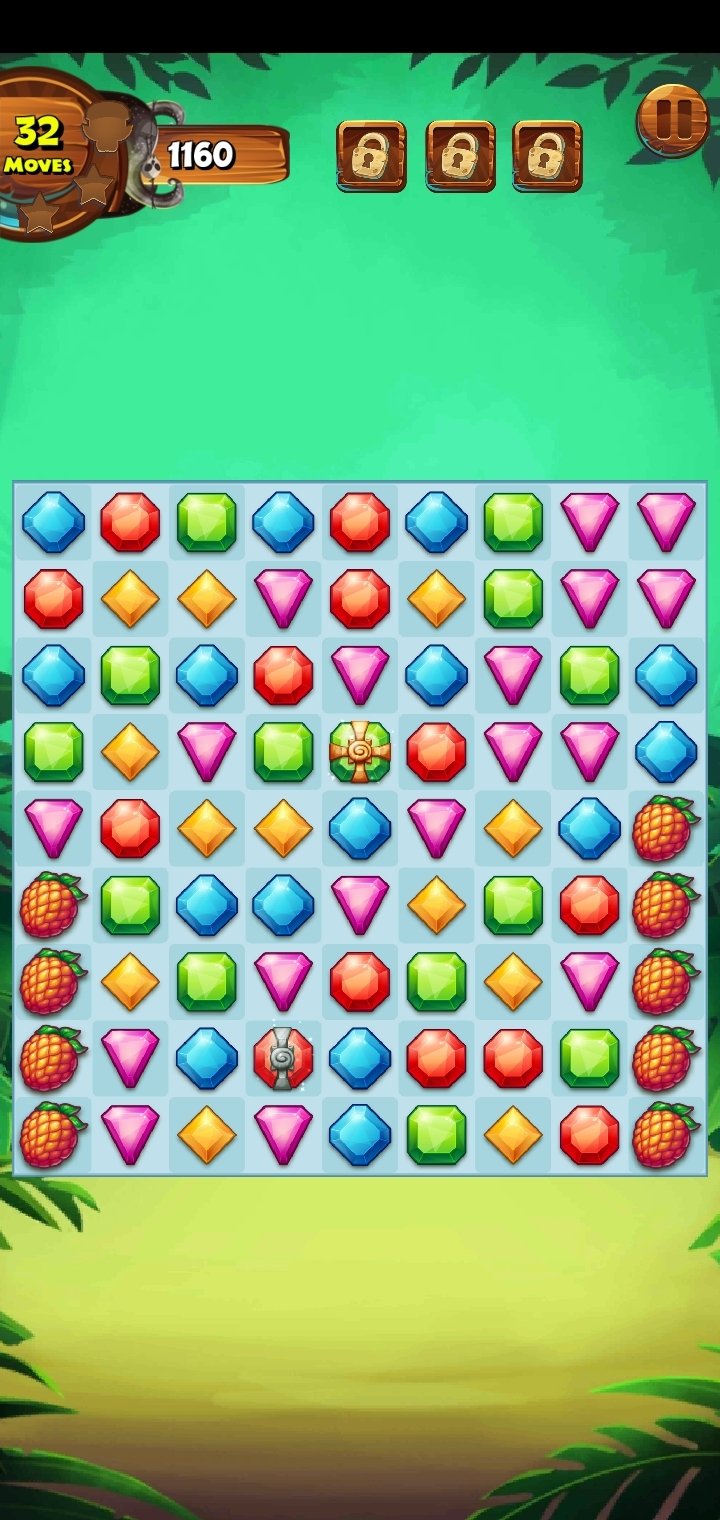Select the green gem with orange cross
The height and width of the screenshot is (1520, 720).
pyautogui.click(x=360, y=752)
